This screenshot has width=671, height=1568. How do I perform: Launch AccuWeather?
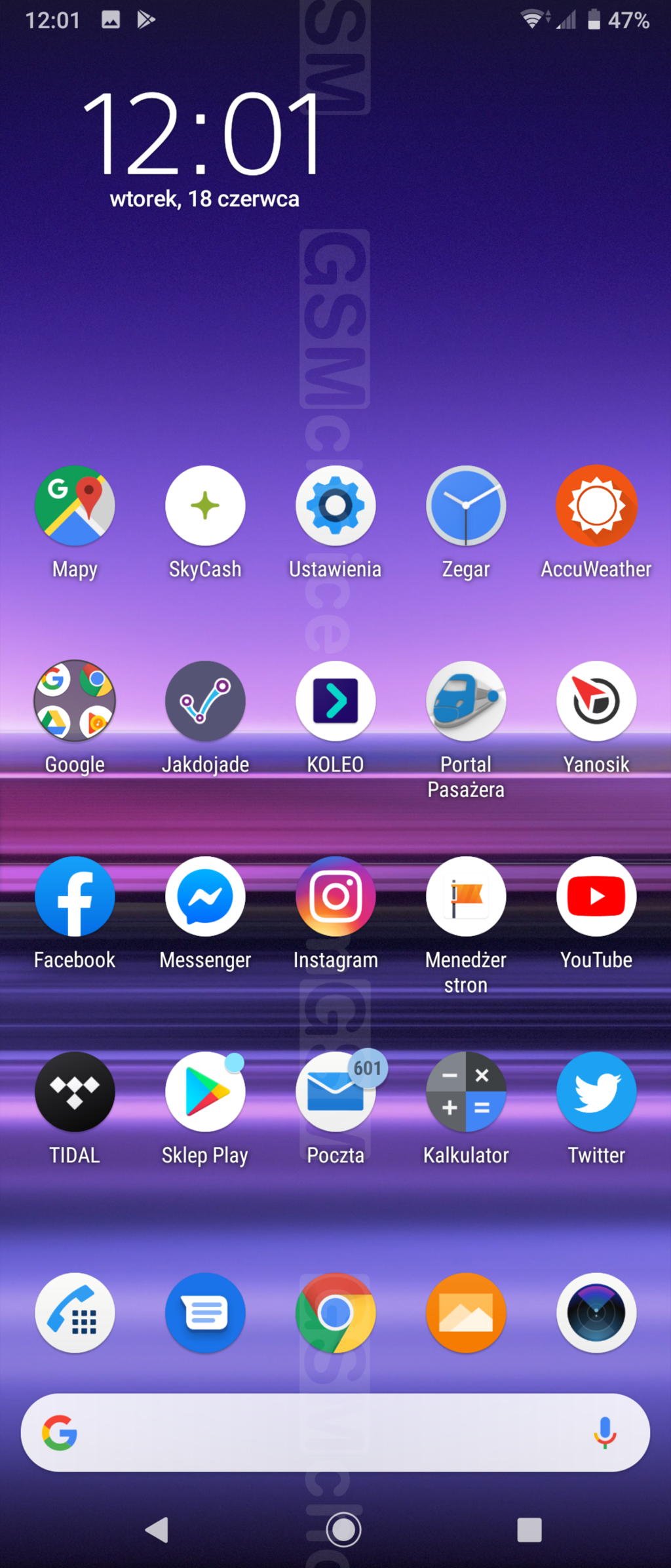click(596, 505)
